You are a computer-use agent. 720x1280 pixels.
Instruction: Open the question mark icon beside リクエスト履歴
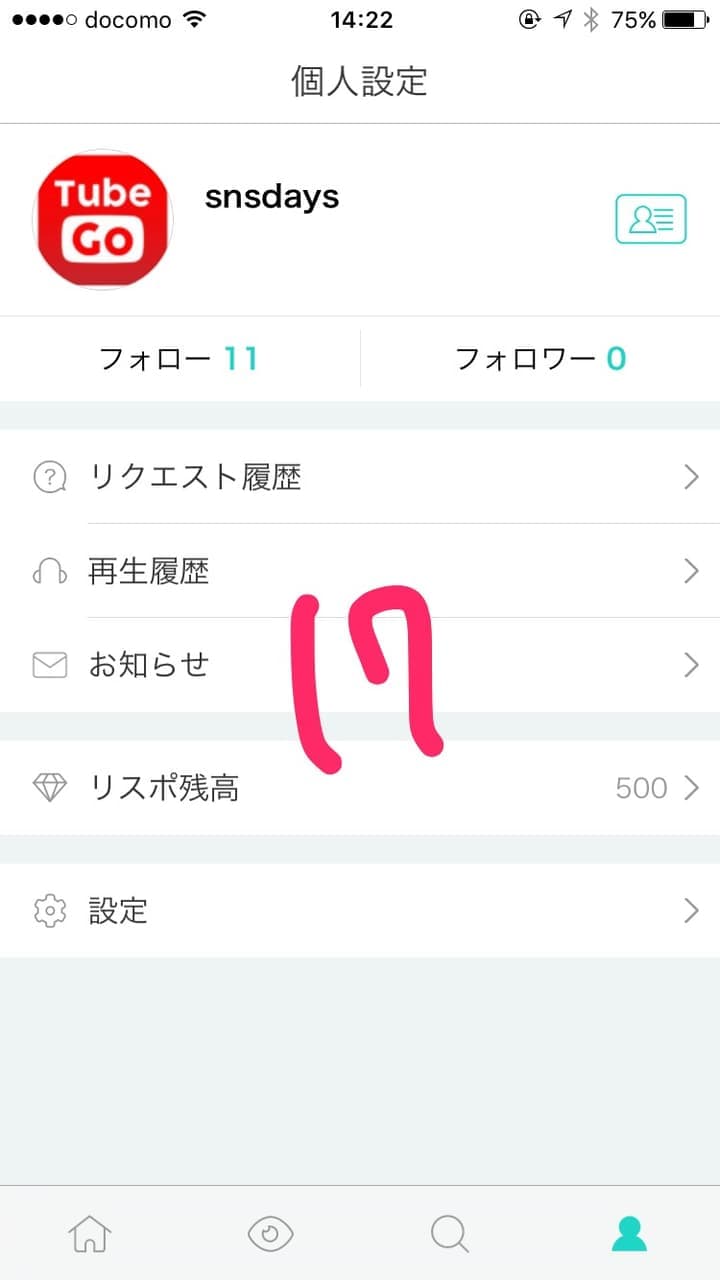[49, 477]
